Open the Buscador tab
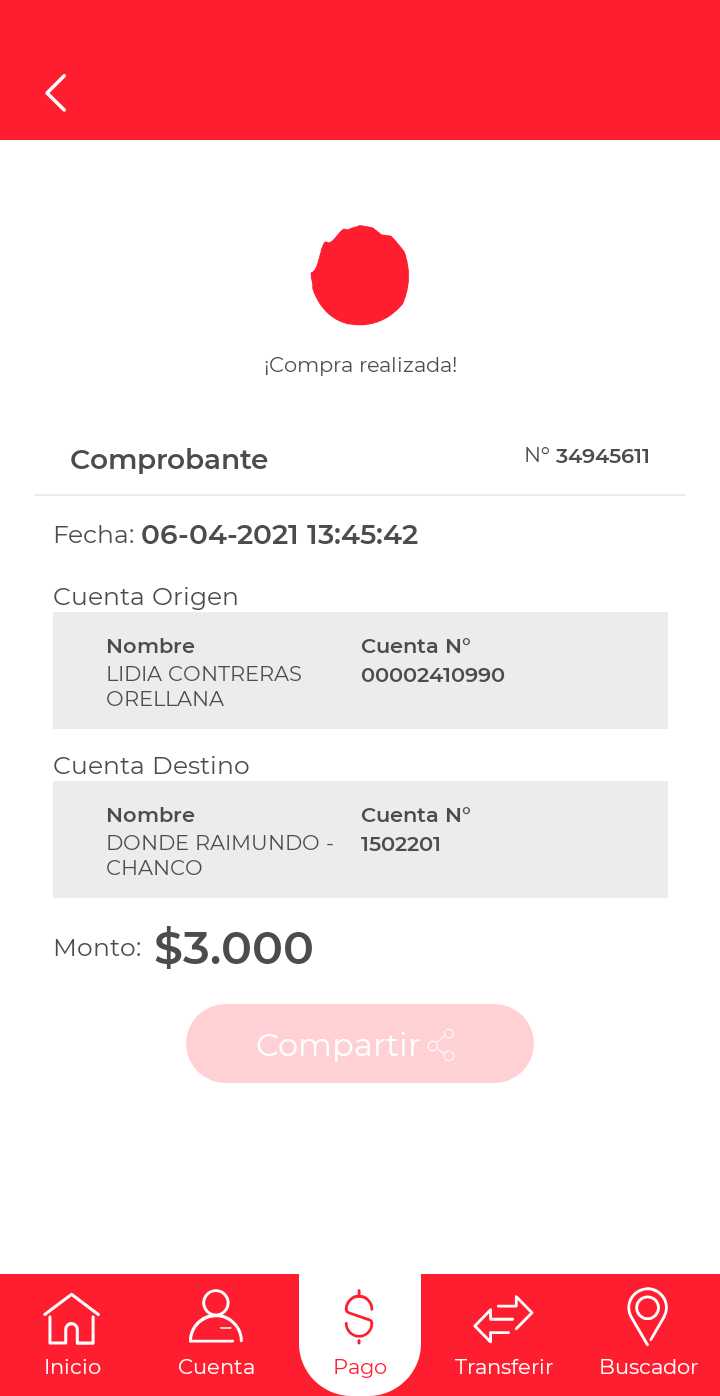Viewport: 720px width, 1396px height. pos(648,1334)
